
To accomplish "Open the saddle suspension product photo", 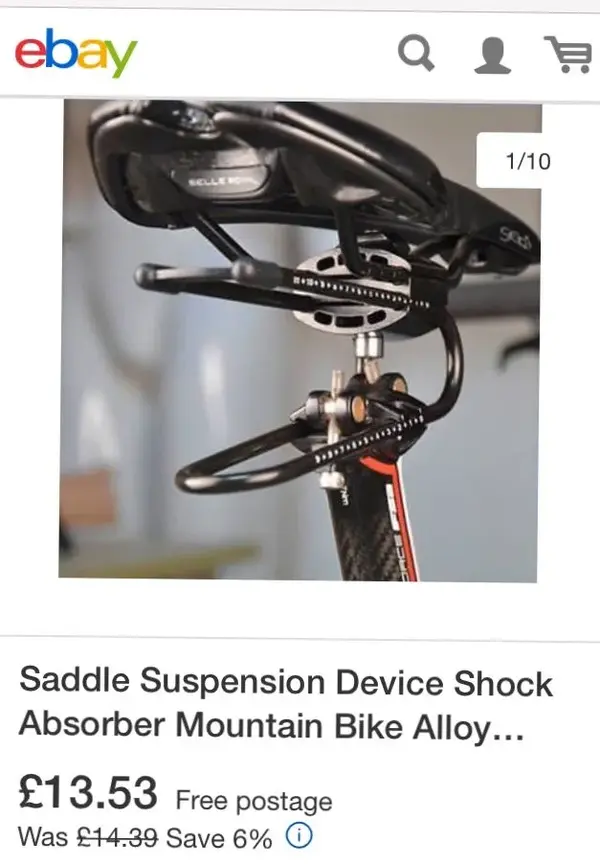I will pyautogui.click(x=299, y=340).
